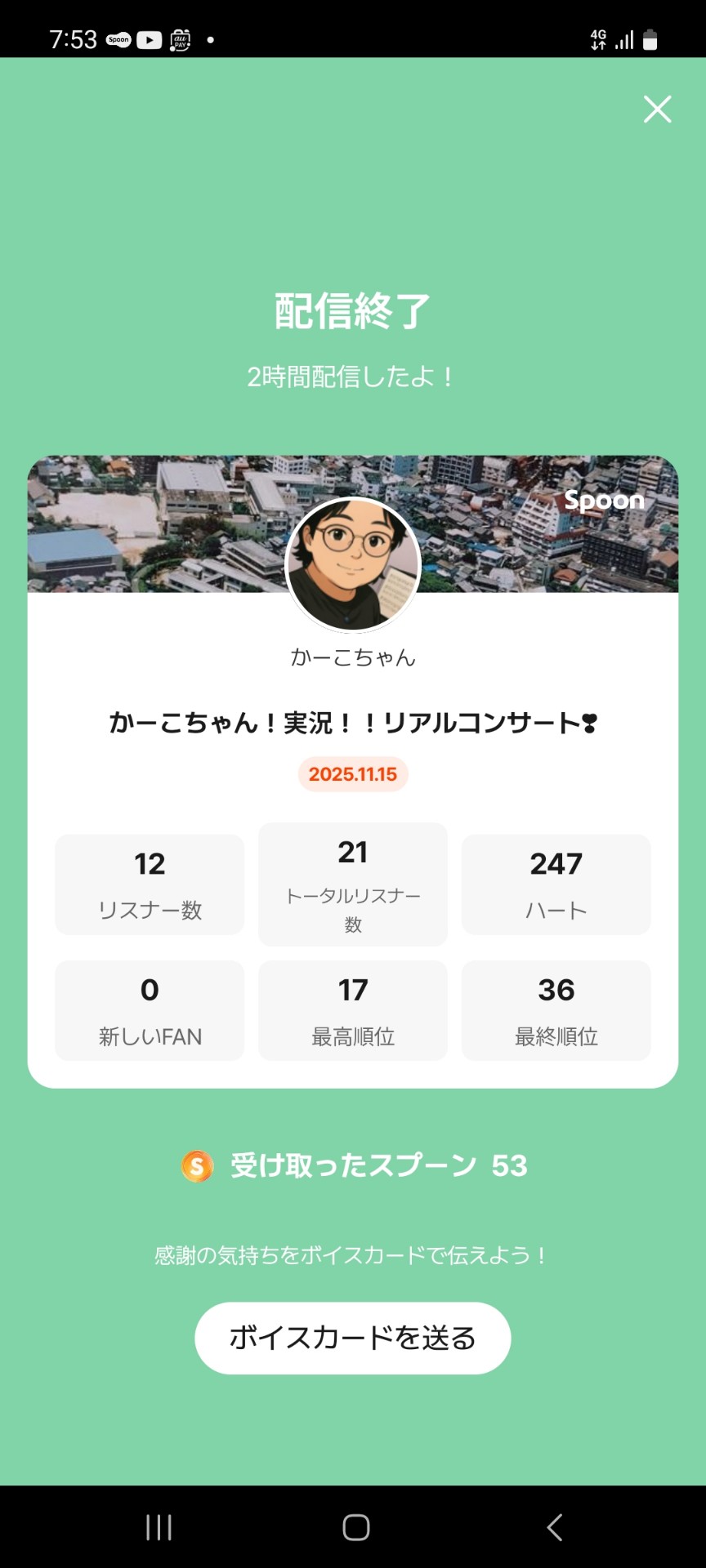Viewport: 706px width, 1568px height.
Task: Open the broadcast summary card
Action: tap(353, 772)
